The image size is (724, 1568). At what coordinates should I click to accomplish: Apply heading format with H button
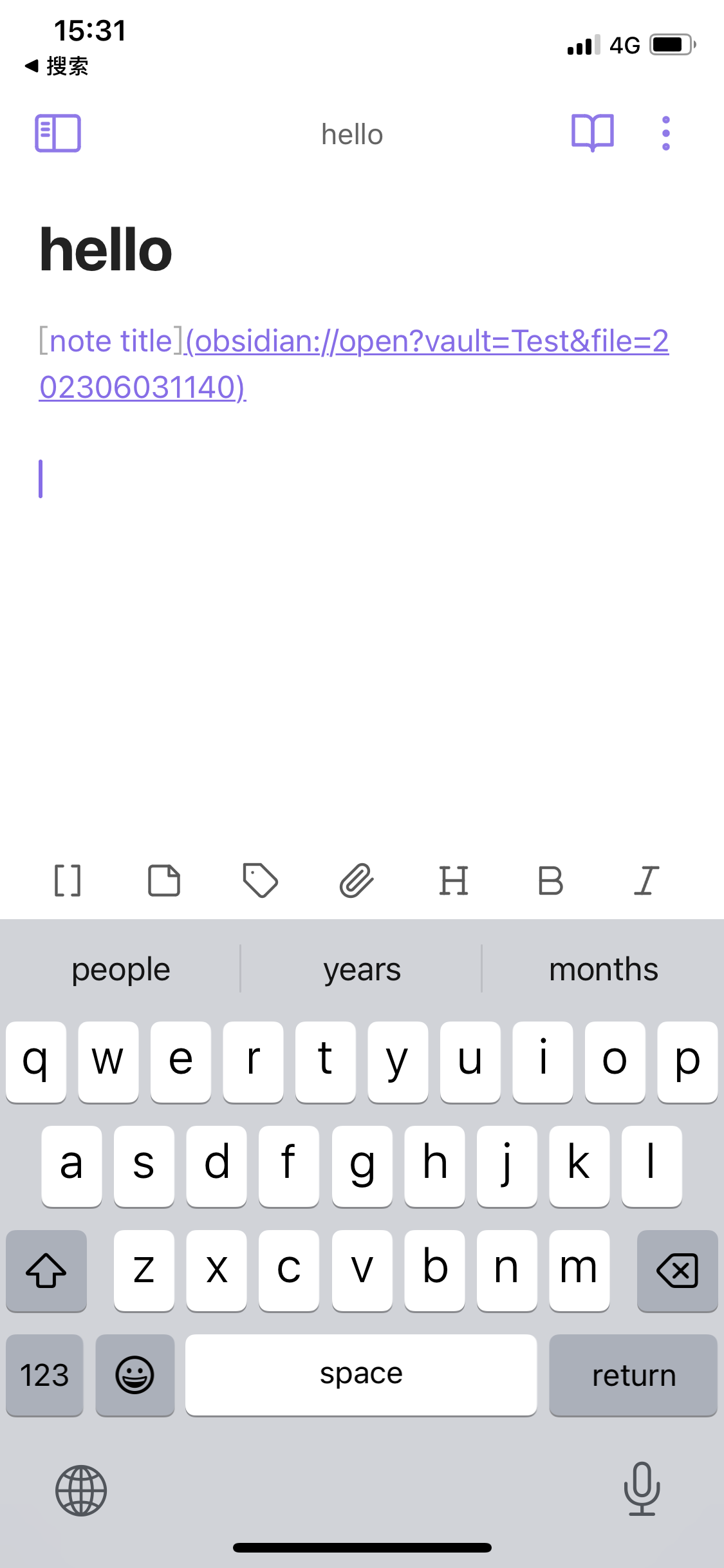pos(454,881)
